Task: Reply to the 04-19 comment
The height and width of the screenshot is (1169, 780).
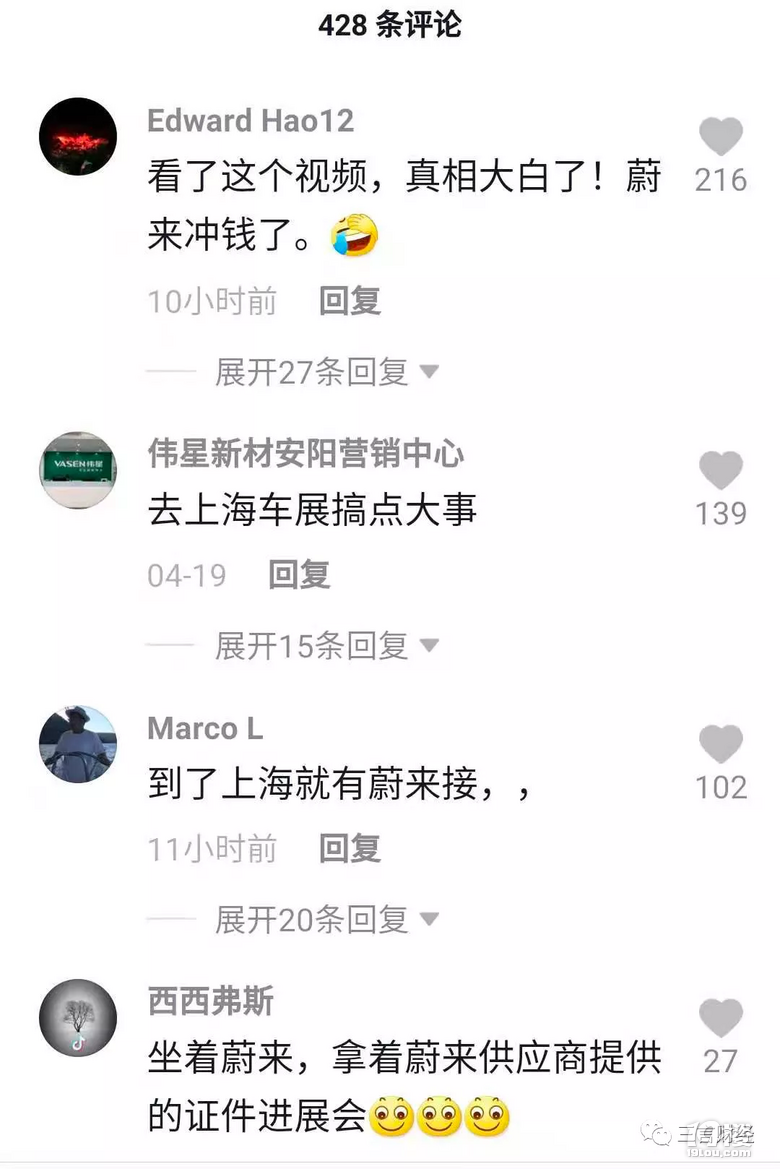Action: tap(299, 575)
